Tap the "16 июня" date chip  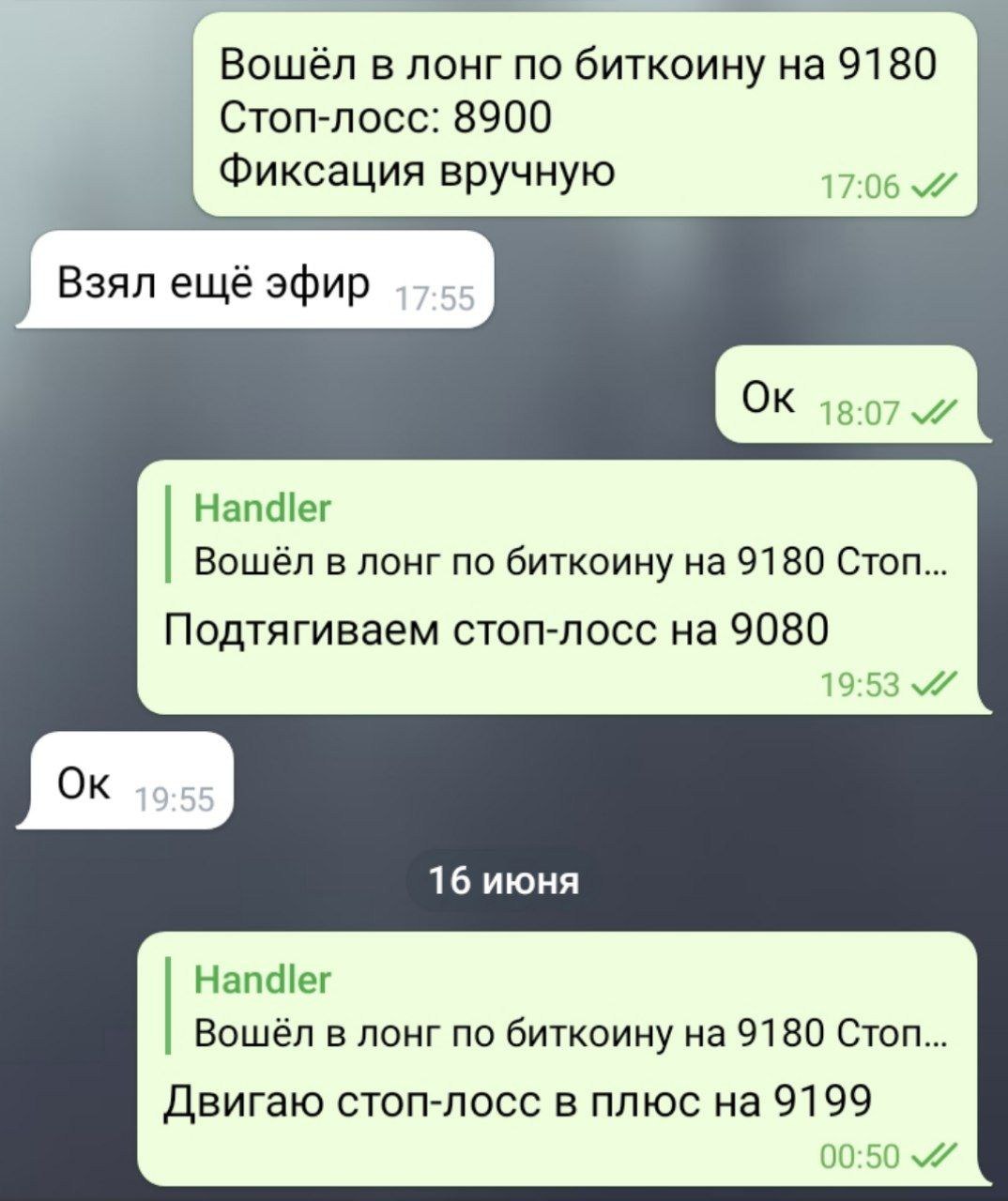[x=504, y=881]
